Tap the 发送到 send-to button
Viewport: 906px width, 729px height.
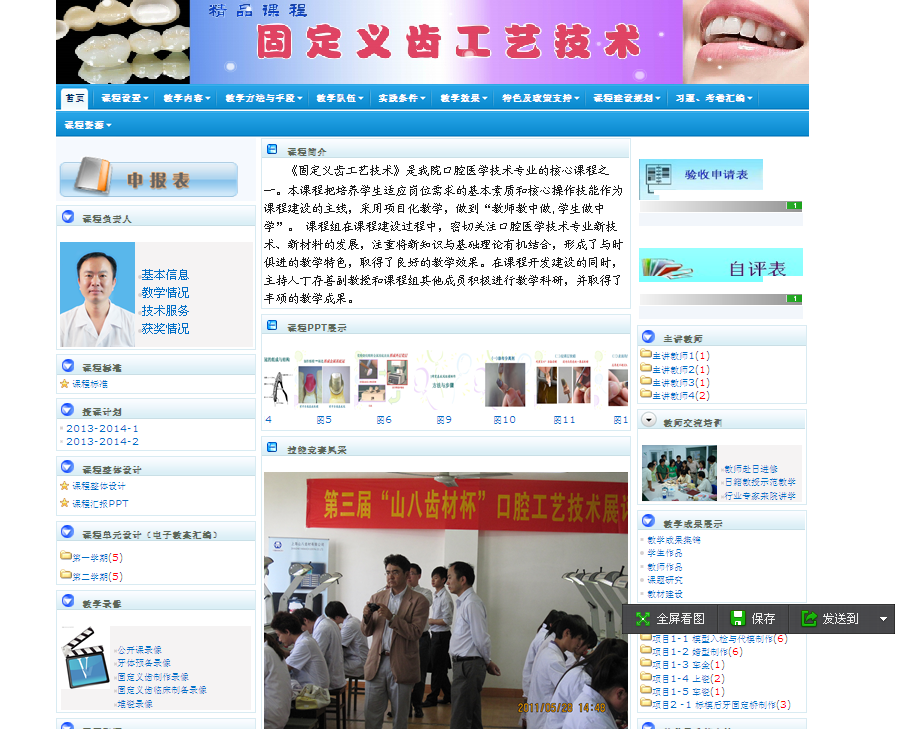pos(830,619)
